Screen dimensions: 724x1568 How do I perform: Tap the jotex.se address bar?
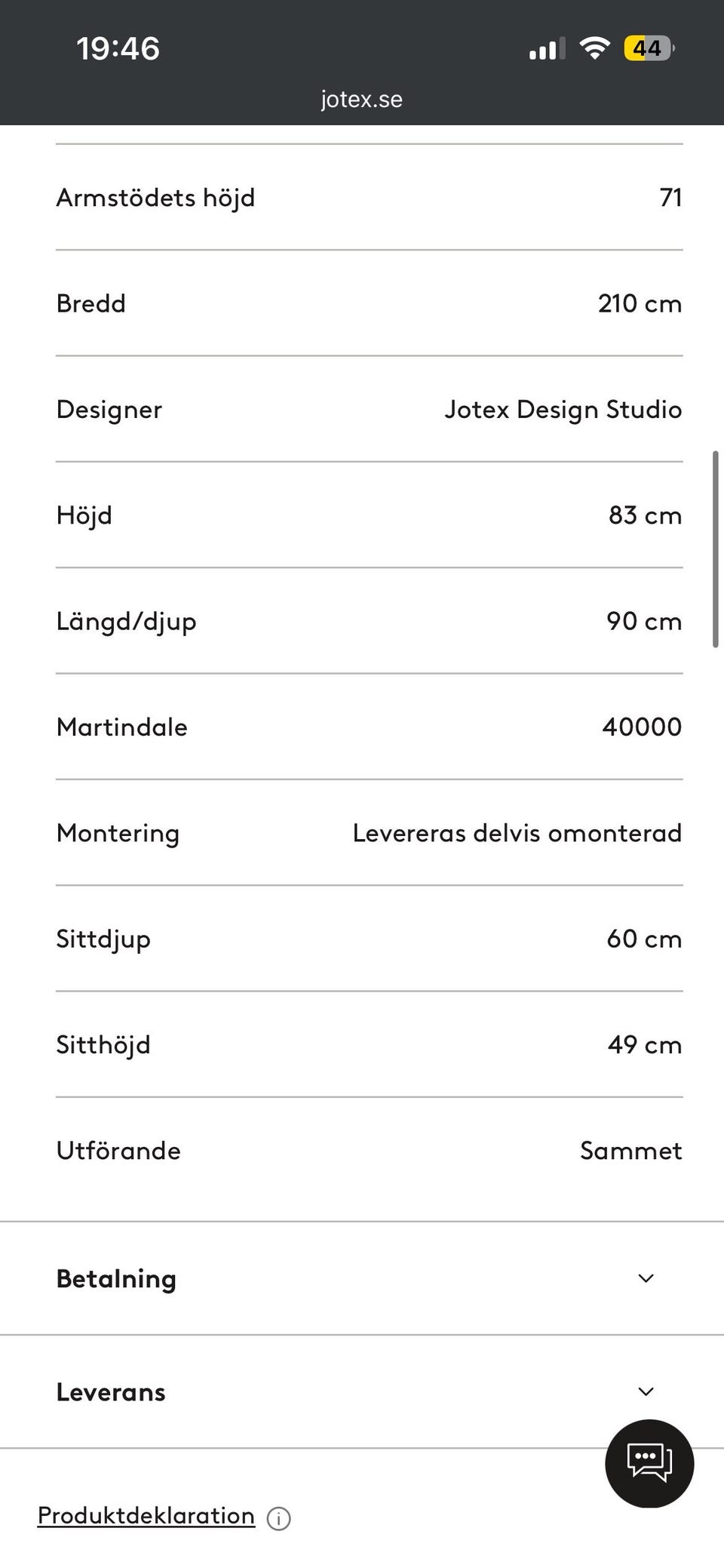[x=362, y=99]
